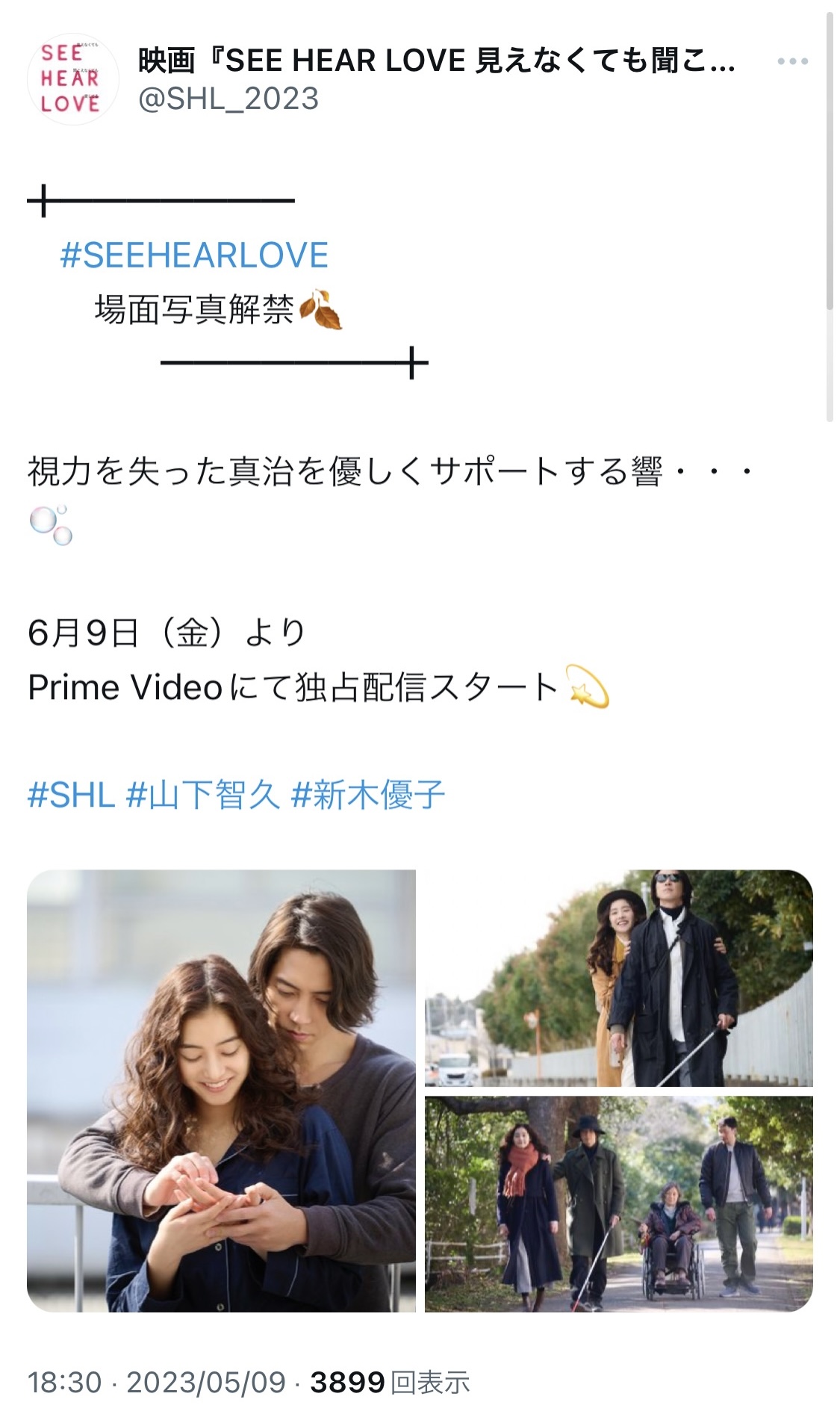The image size is (840, 1420).
Task: View the photo with the man in sunglasses
Action: pos(619,978)
